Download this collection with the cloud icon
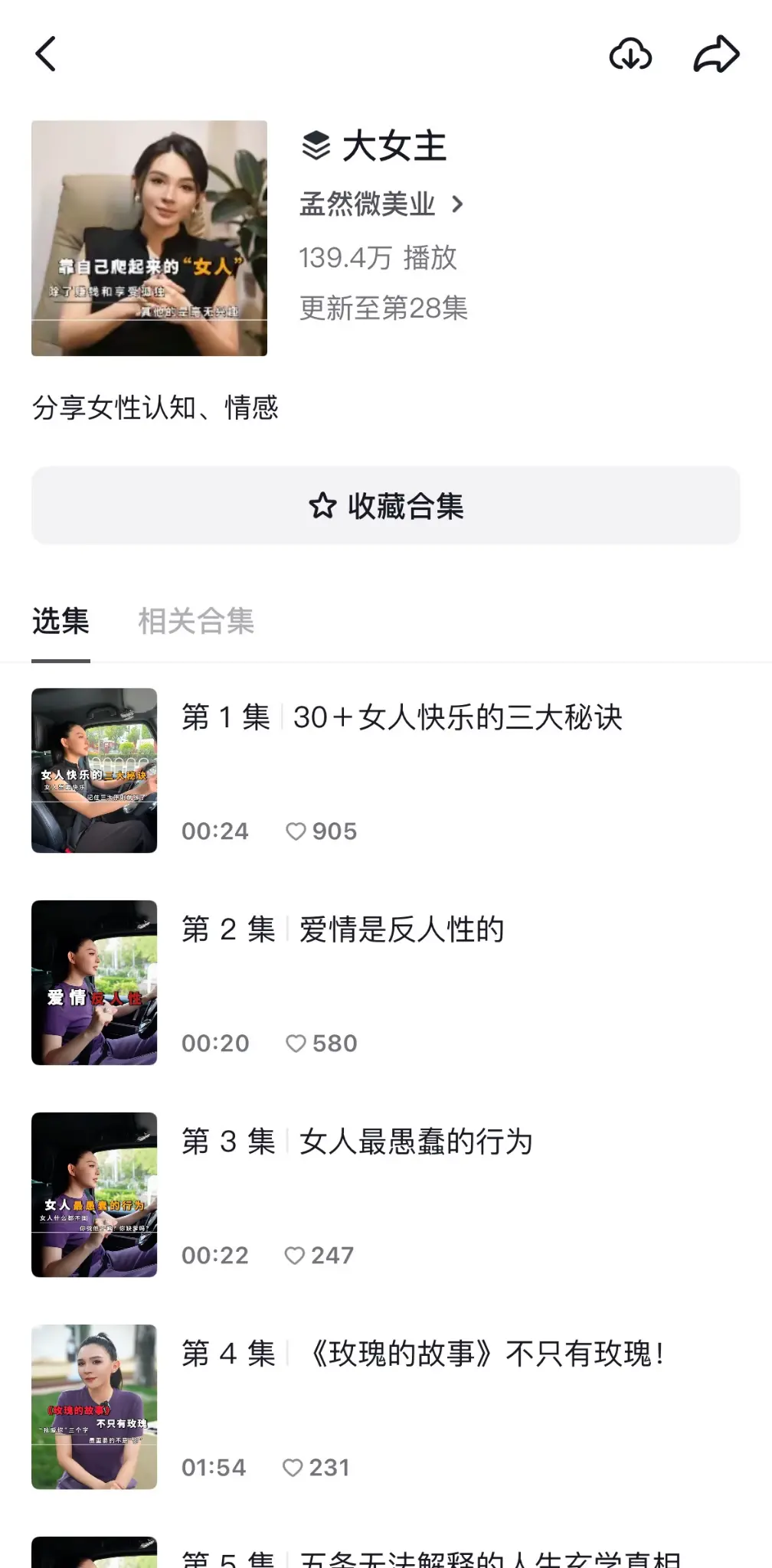The image size is (772, 1568). tap(630, 54)
